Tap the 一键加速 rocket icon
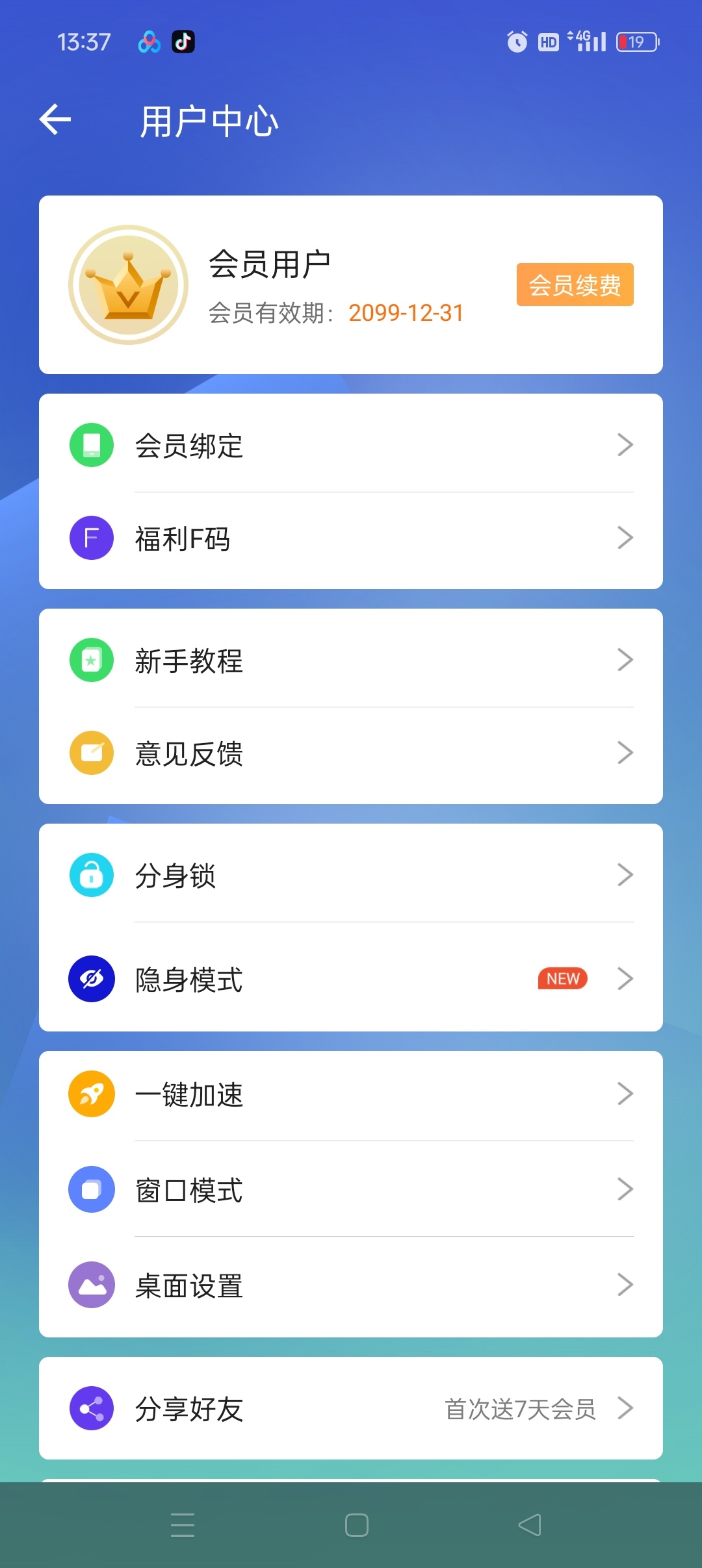The width and height of the screenshot is (702, 1568). [x=91, y=1093]
